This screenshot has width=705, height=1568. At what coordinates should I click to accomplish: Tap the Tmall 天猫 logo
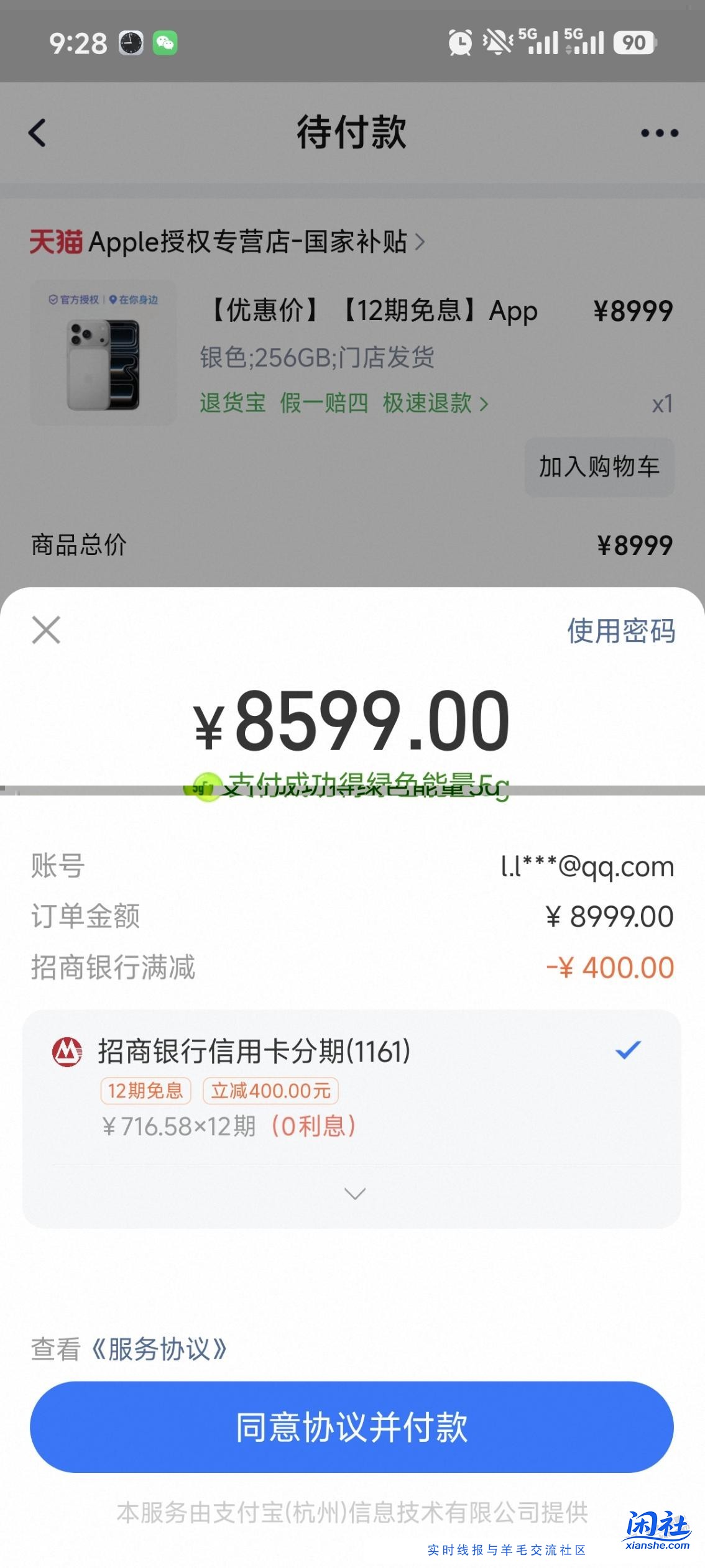(55, 242)
